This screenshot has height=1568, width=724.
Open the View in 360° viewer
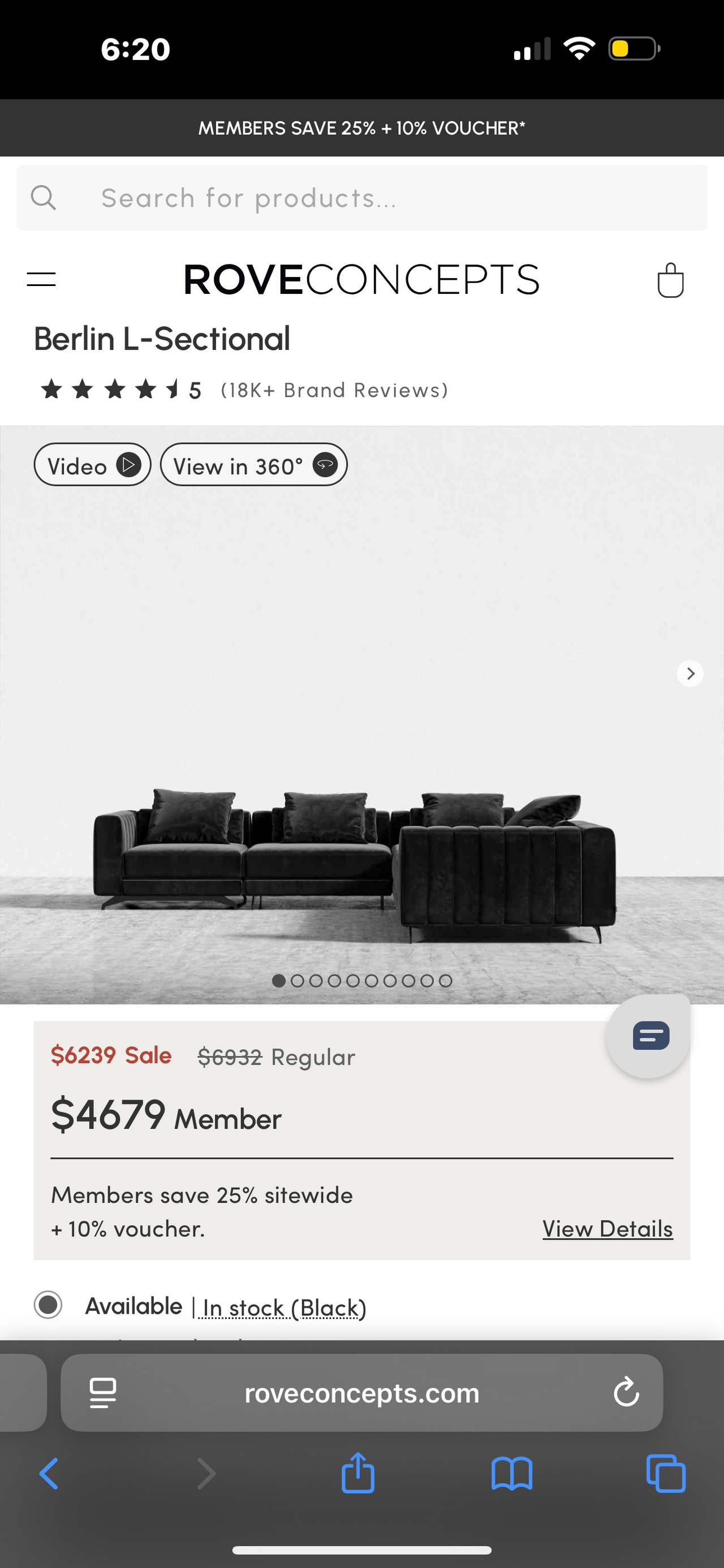(253, 465)
